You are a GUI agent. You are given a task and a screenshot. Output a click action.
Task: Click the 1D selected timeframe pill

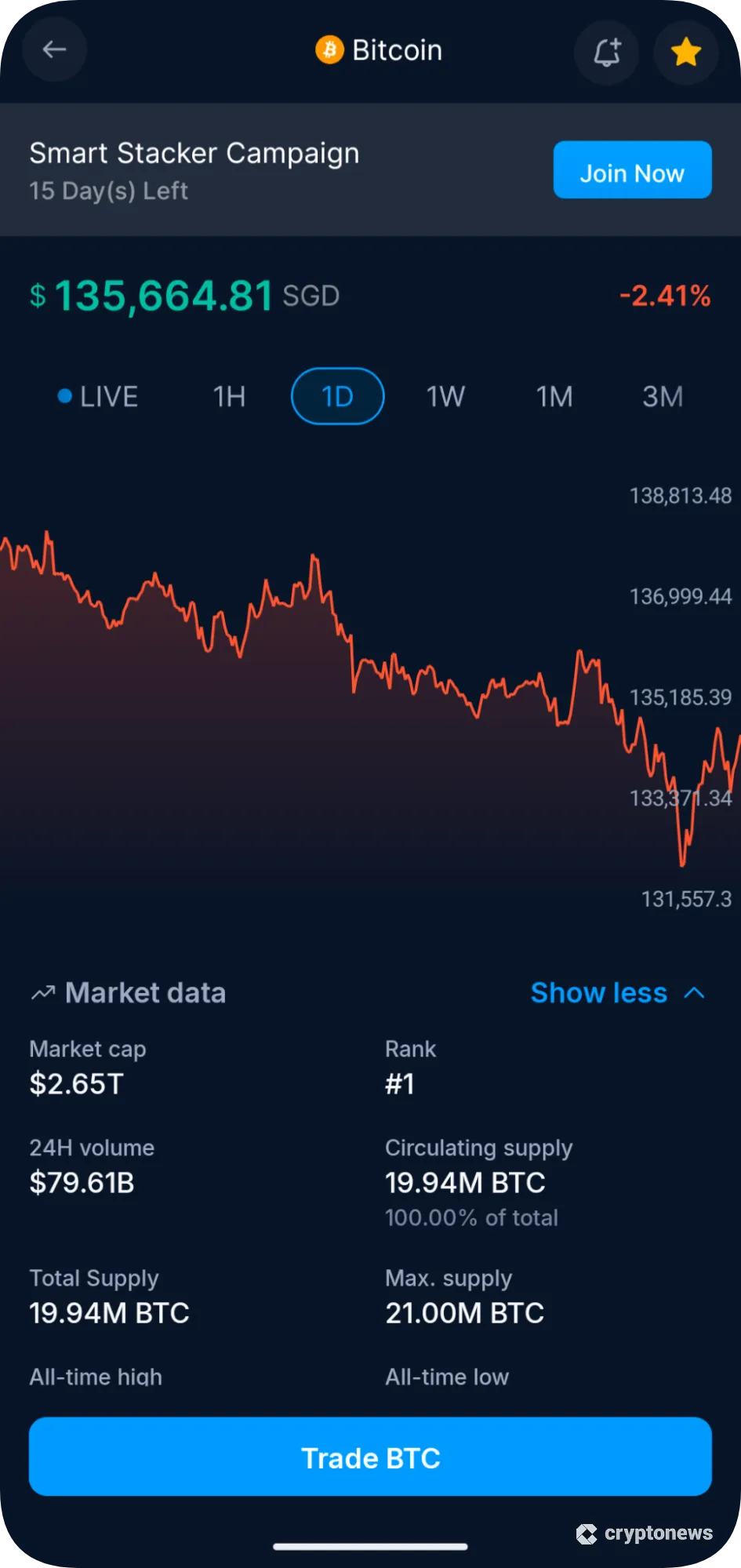point(337,396)
